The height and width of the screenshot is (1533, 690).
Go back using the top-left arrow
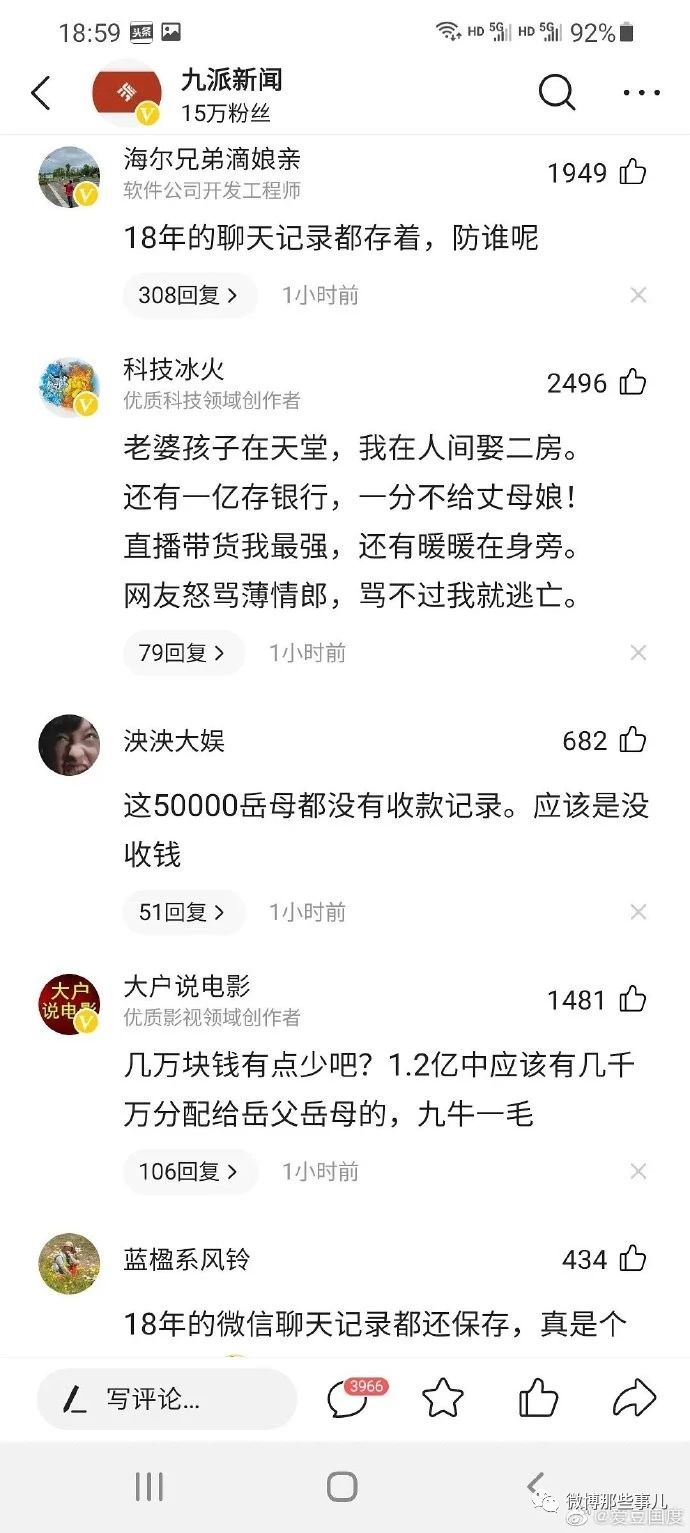point(41,94)
